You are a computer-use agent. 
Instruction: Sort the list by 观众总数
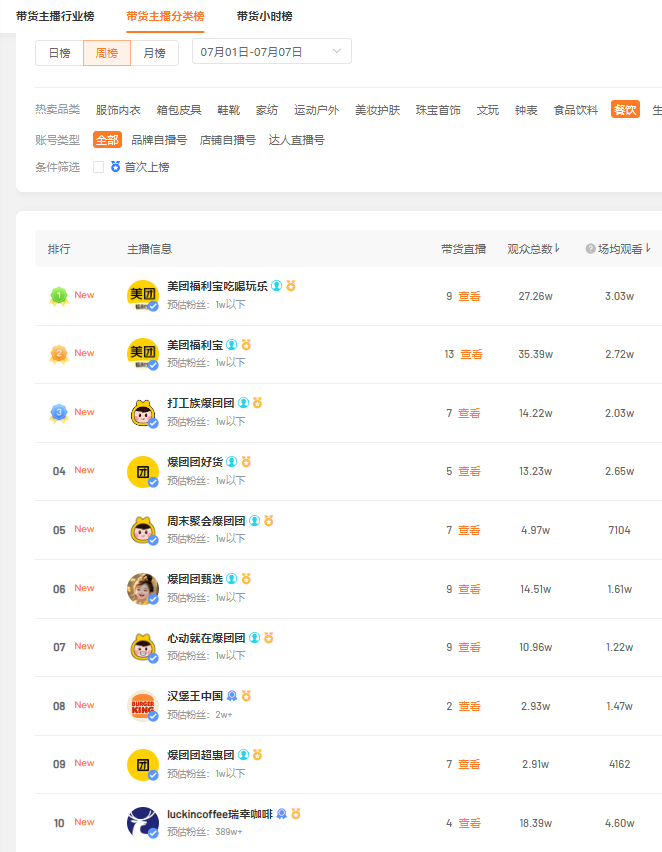coord(533,249)
